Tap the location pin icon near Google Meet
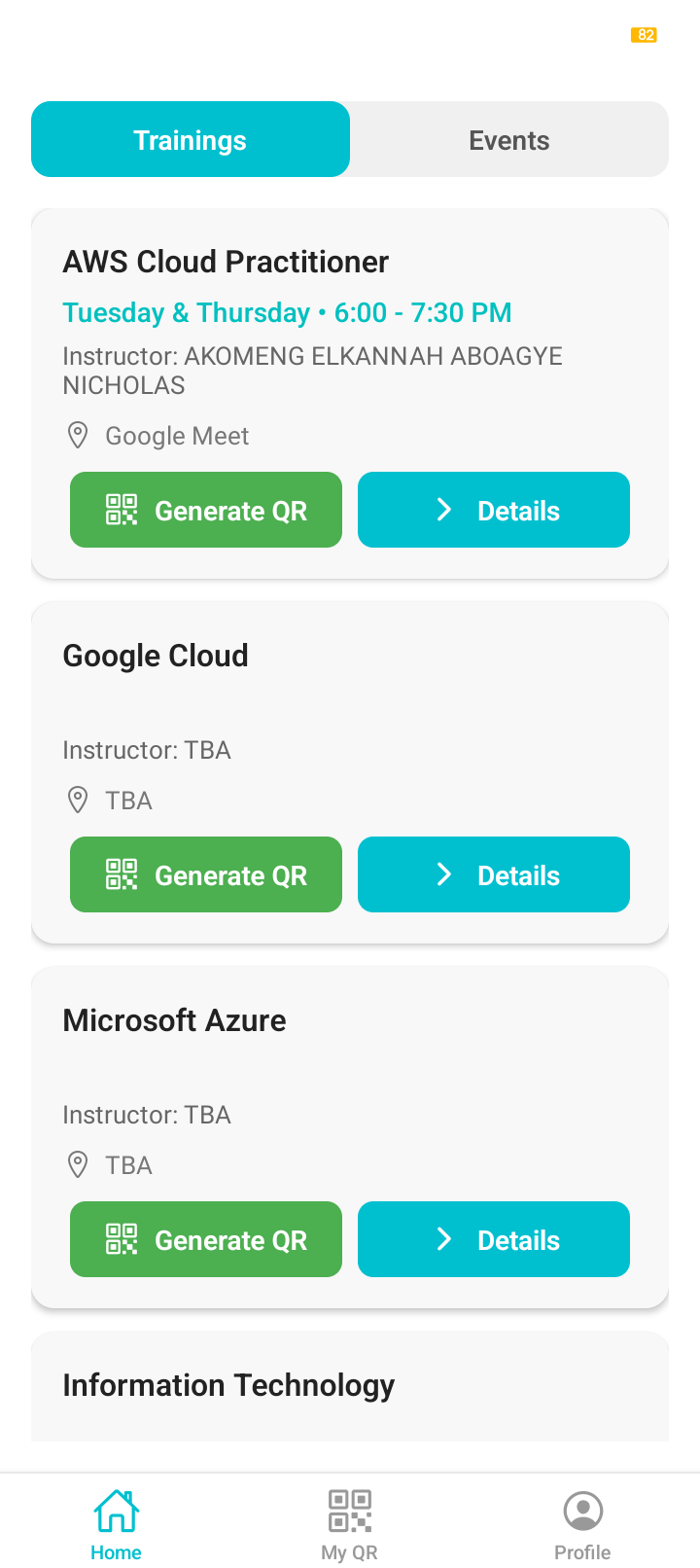Screen dimensions: 700x1568 click(78, 435)
